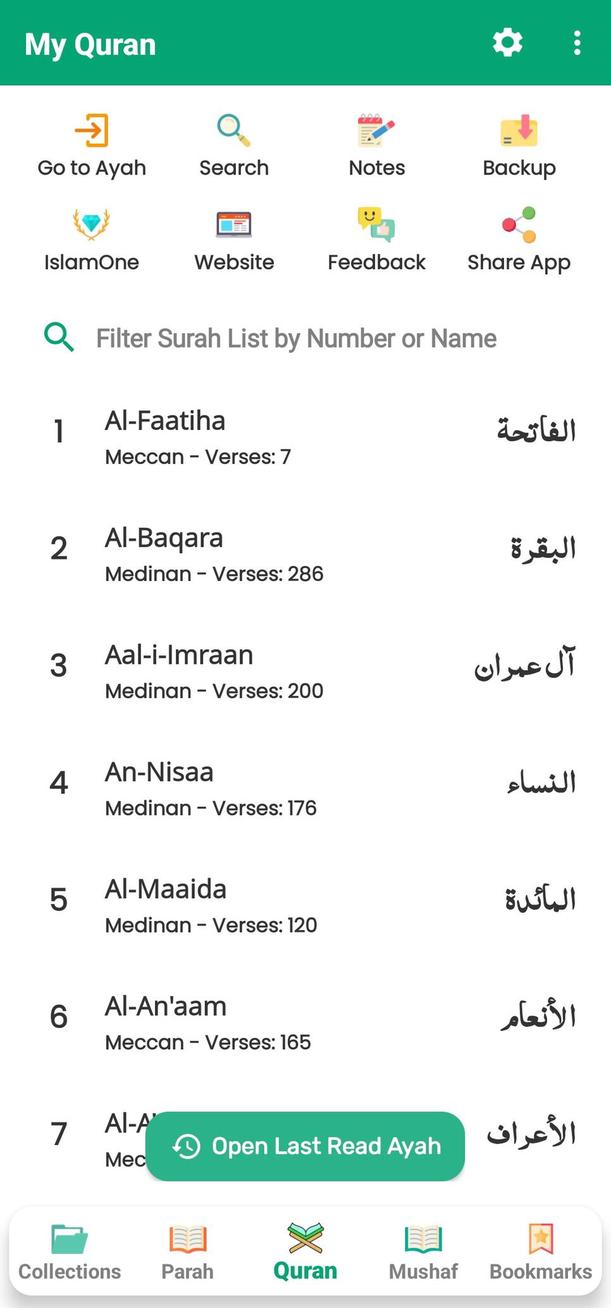The width and height of the screenshot is (611, 1308).
Task: Open surah Al-Maaida
Action: tap(305, 904)
